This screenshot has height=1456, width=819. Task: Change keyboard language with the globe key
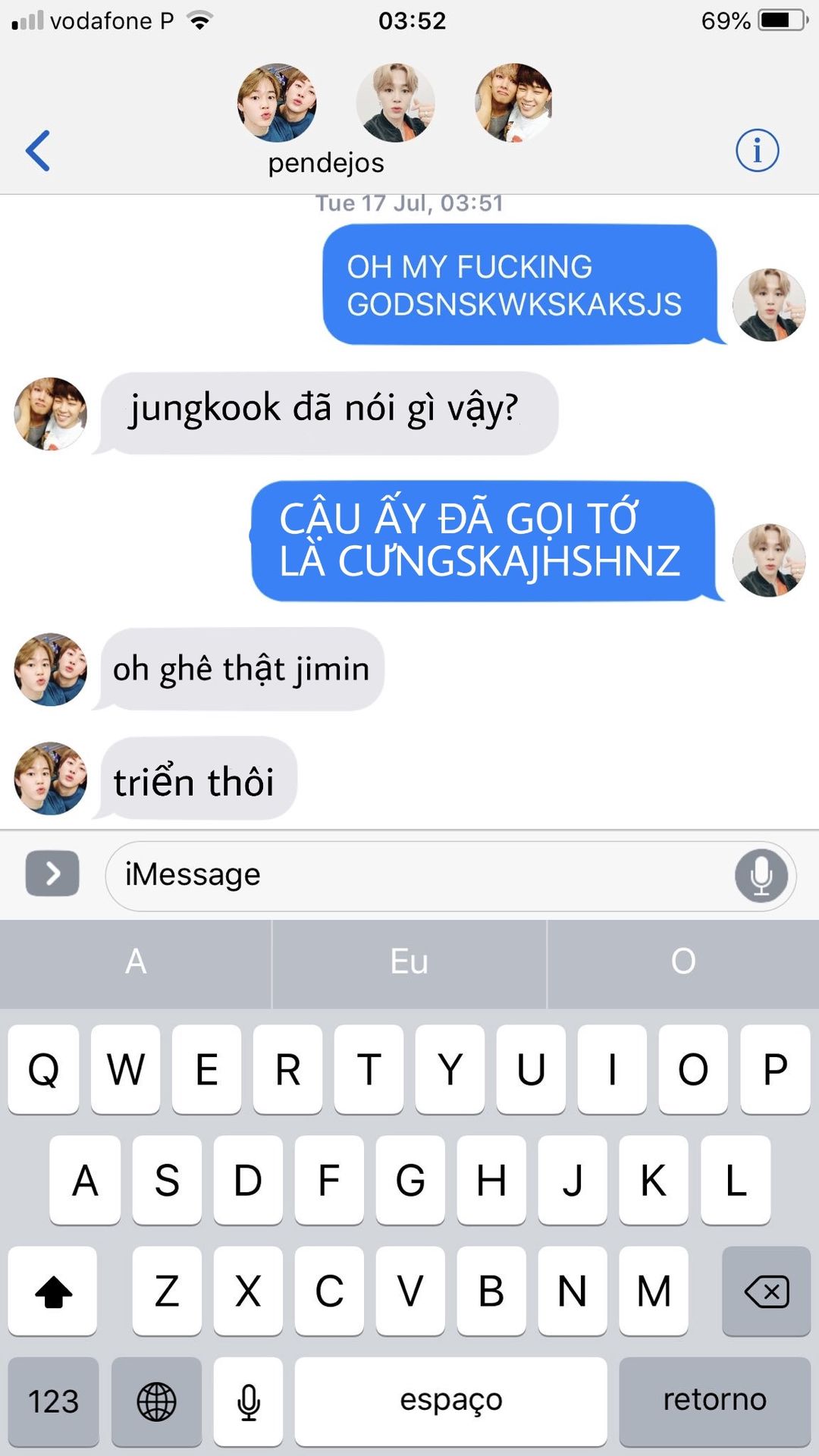[156, 1401]
